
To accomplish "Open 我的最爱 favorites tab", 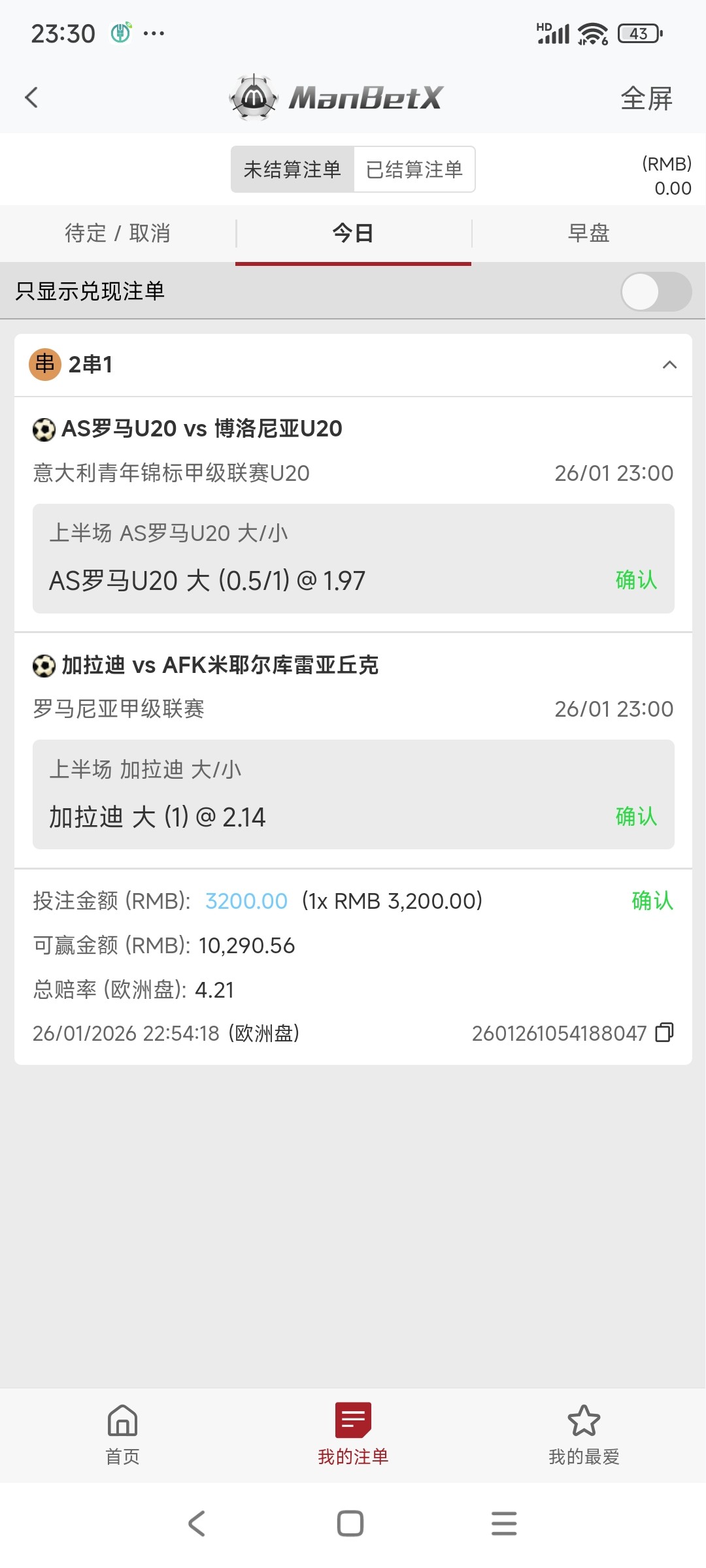I will point(584,1431).
